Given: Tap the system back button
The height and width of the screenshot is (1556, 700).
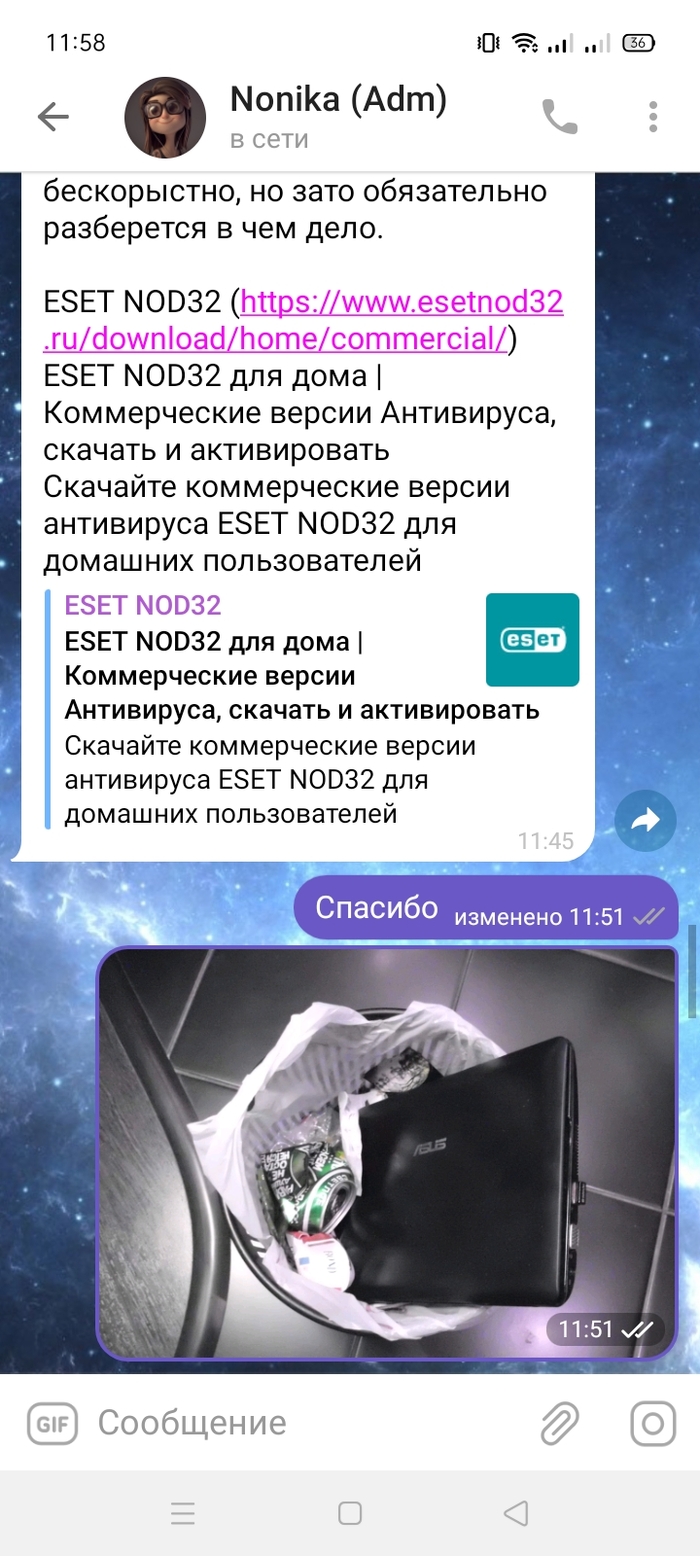Looking at the screenshot, I should [516, 1514].
